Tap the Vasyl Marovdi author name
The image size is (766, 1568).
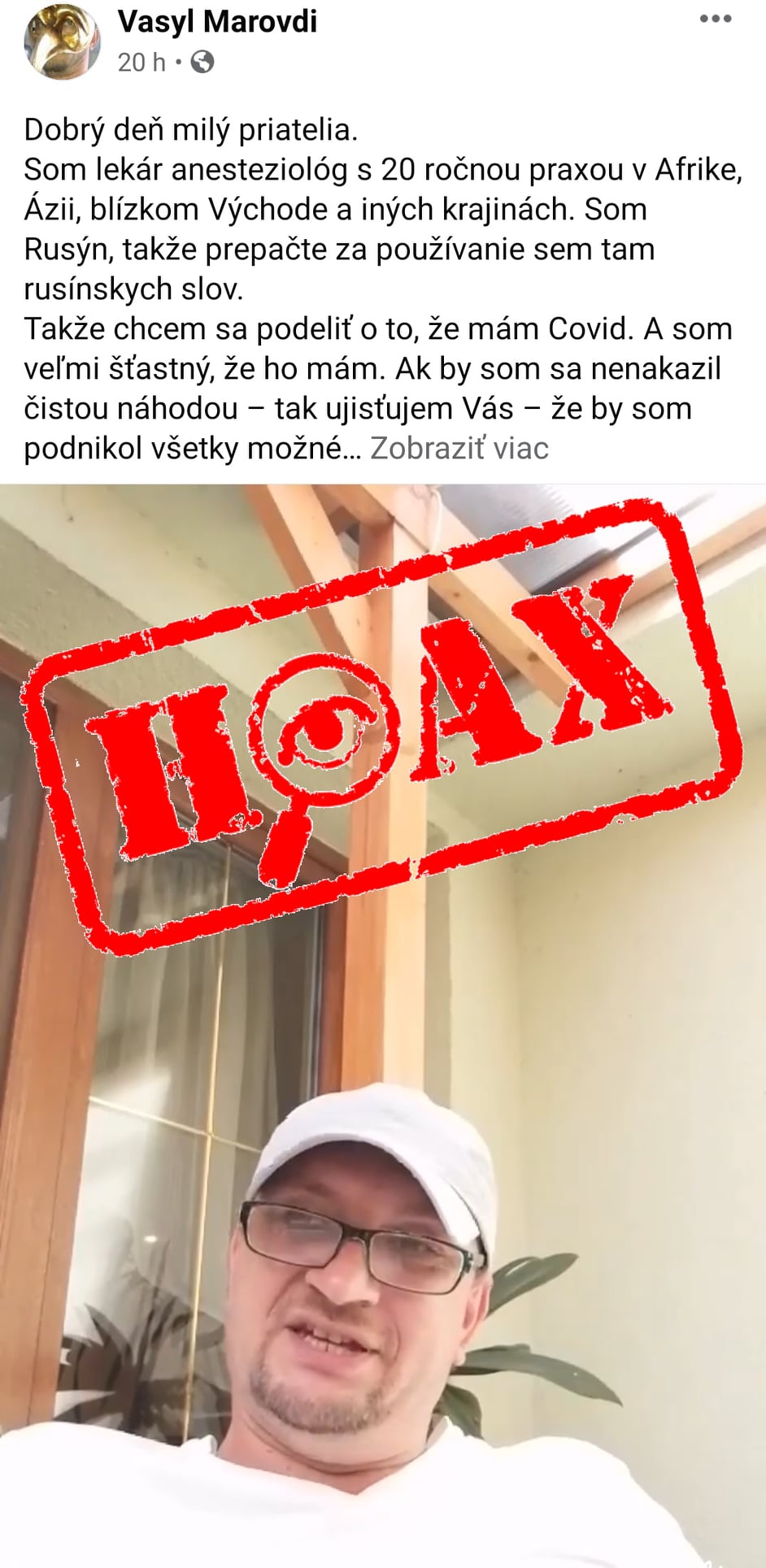(x=217, y=21)
